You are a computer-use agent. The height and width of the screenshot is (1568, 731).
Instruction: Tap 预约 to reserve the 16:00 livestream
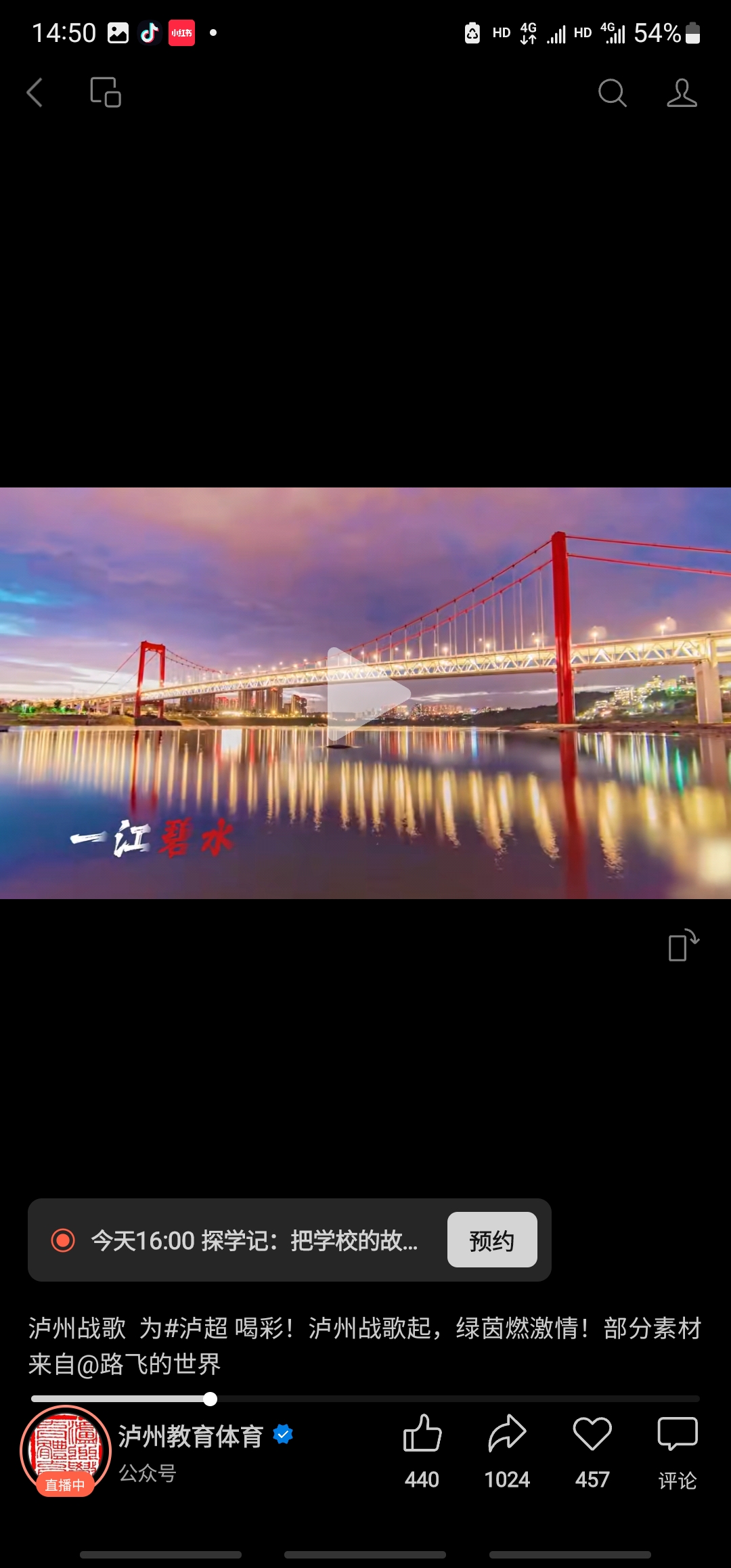pos(492,1240)
